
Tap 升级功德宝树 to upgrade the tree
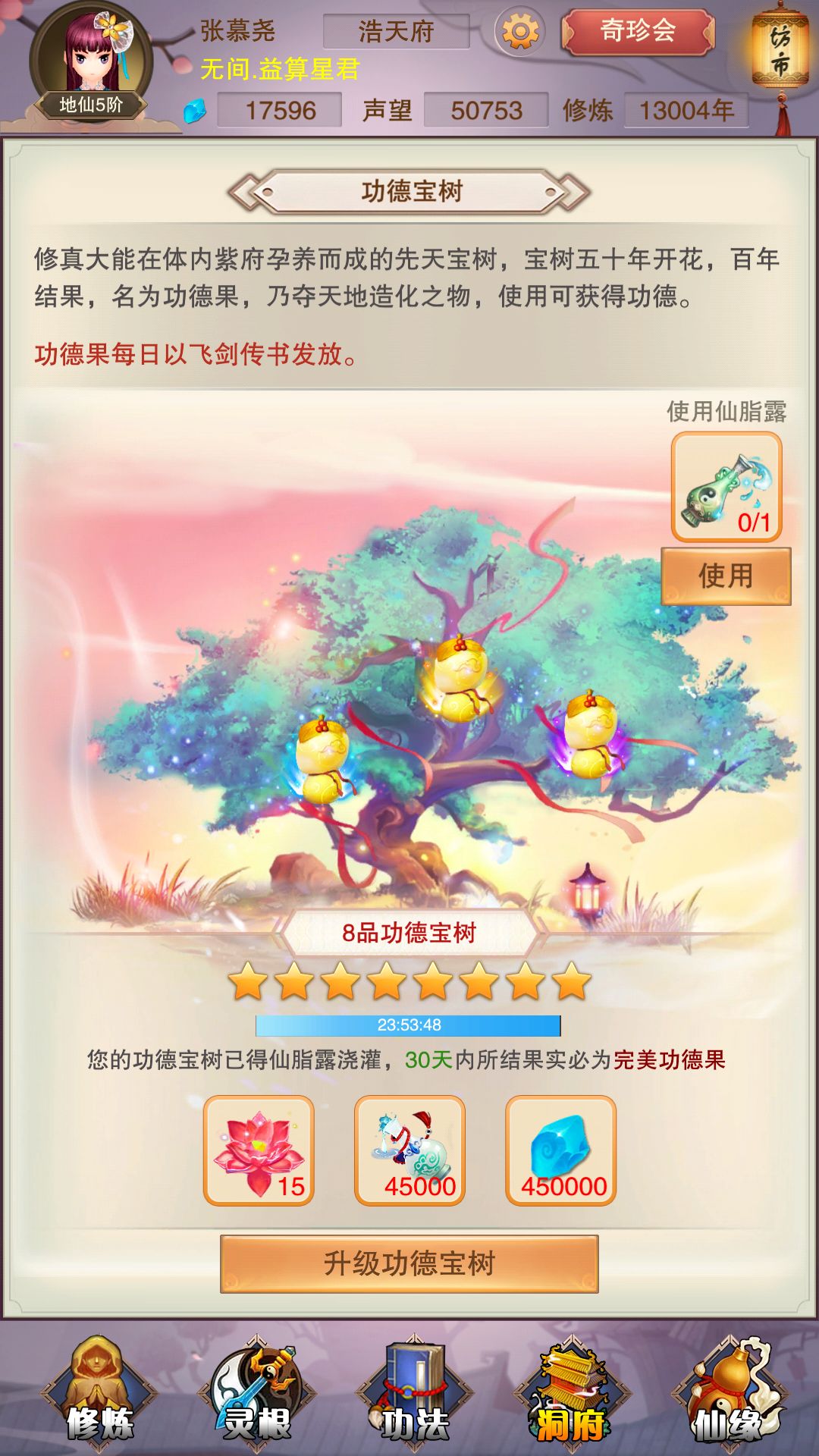409,1263
